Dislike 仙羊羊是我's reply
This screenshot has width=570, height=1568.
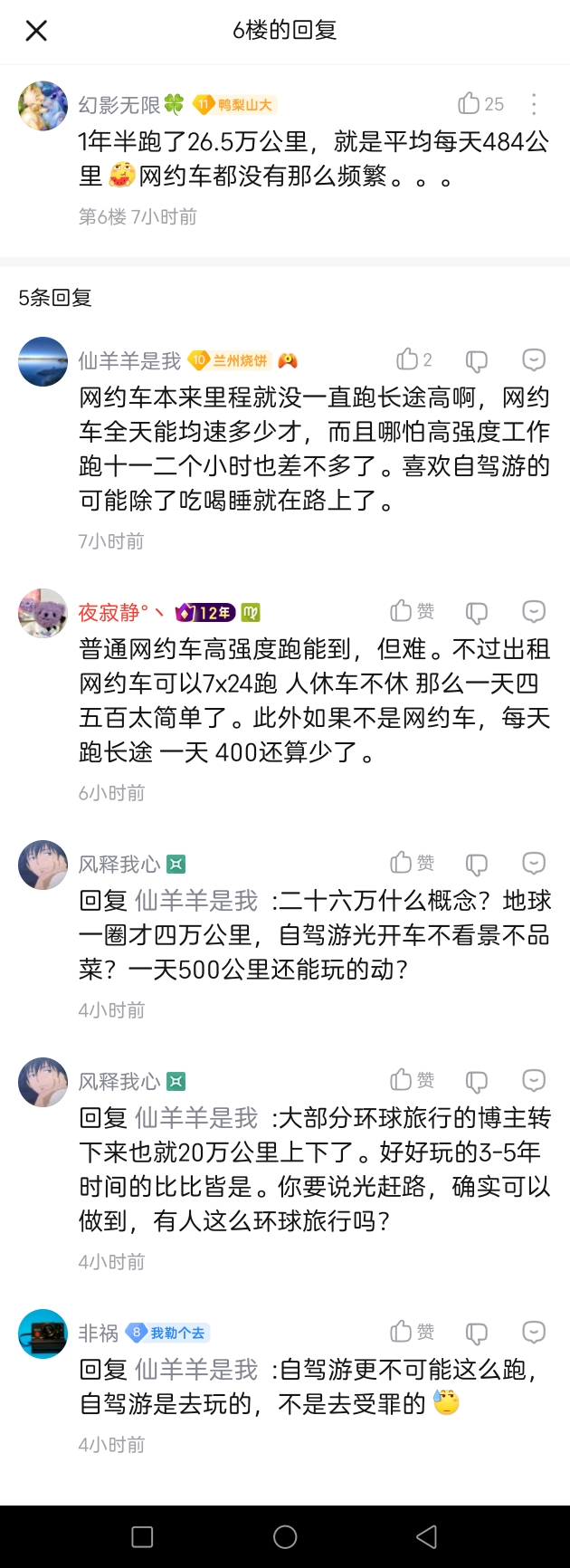click(476, 361)
